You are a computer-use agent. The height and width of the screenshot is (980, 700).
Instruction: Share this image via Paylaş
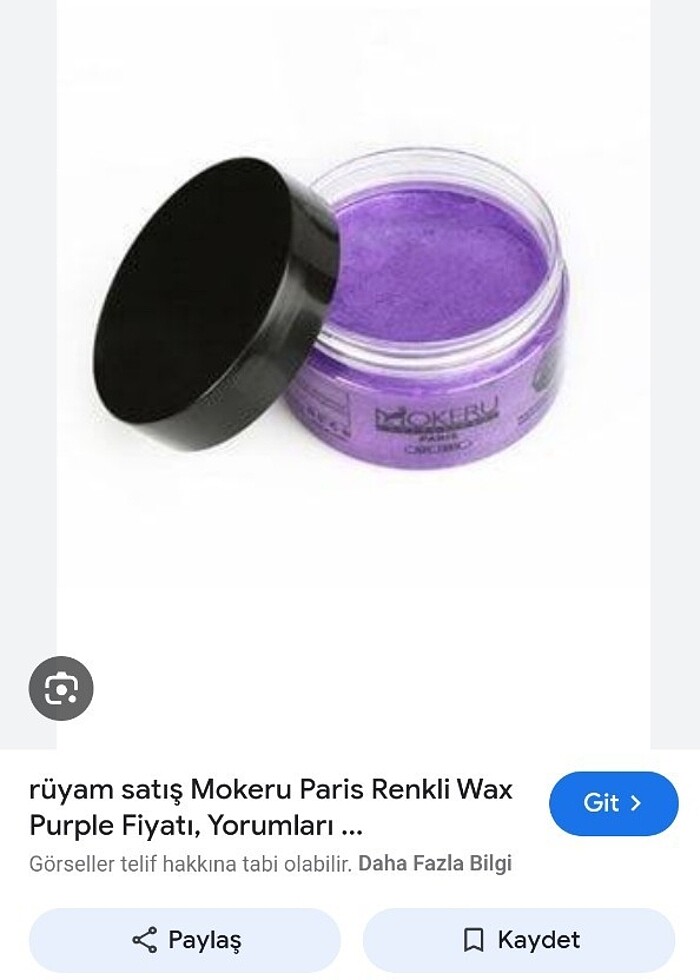coord(185,940)
